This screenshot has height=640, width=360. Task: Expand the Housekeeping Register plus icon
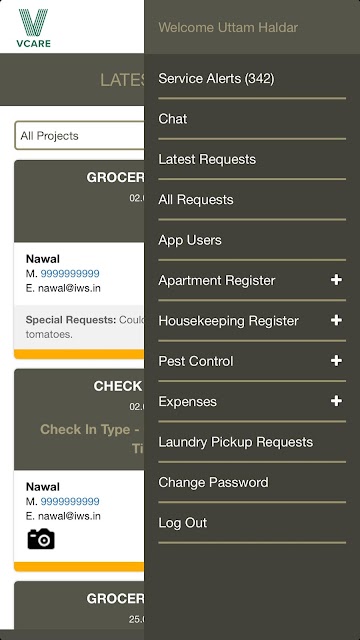pyautogui.click(x=336, y=320)
